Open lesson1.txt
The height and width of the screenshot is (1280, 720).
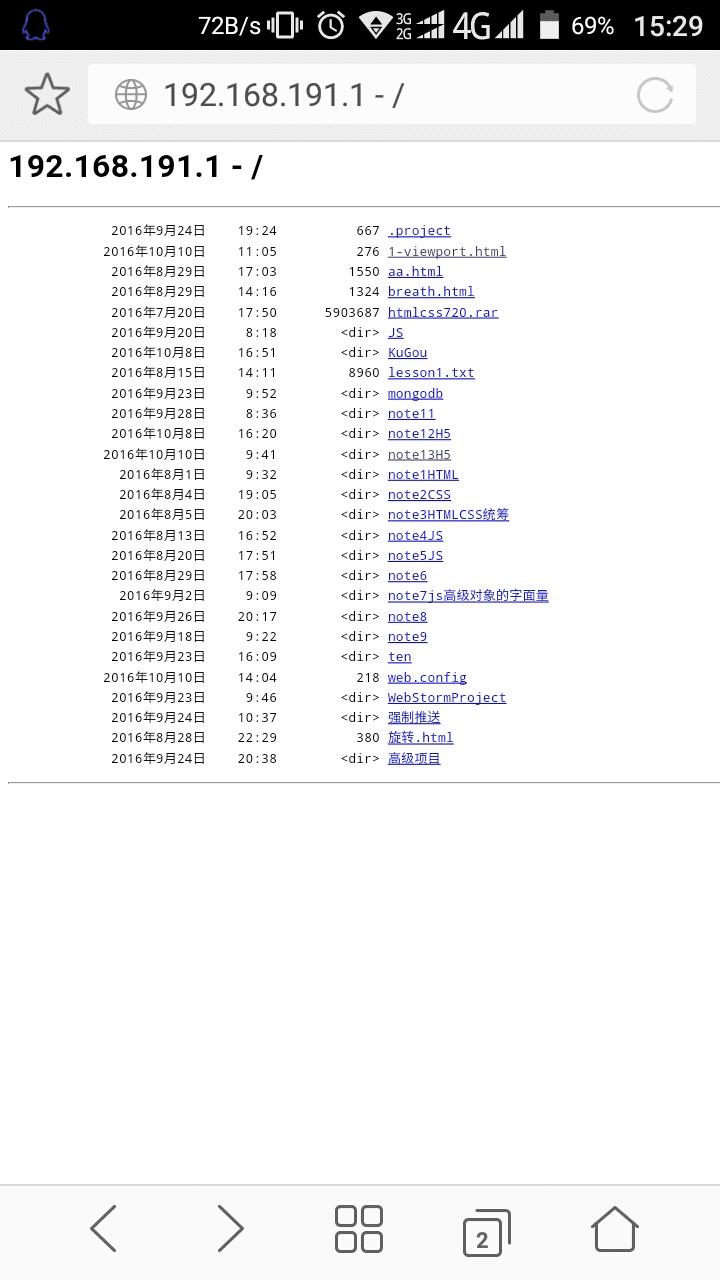pyautogui.click(x=431, y=373)
